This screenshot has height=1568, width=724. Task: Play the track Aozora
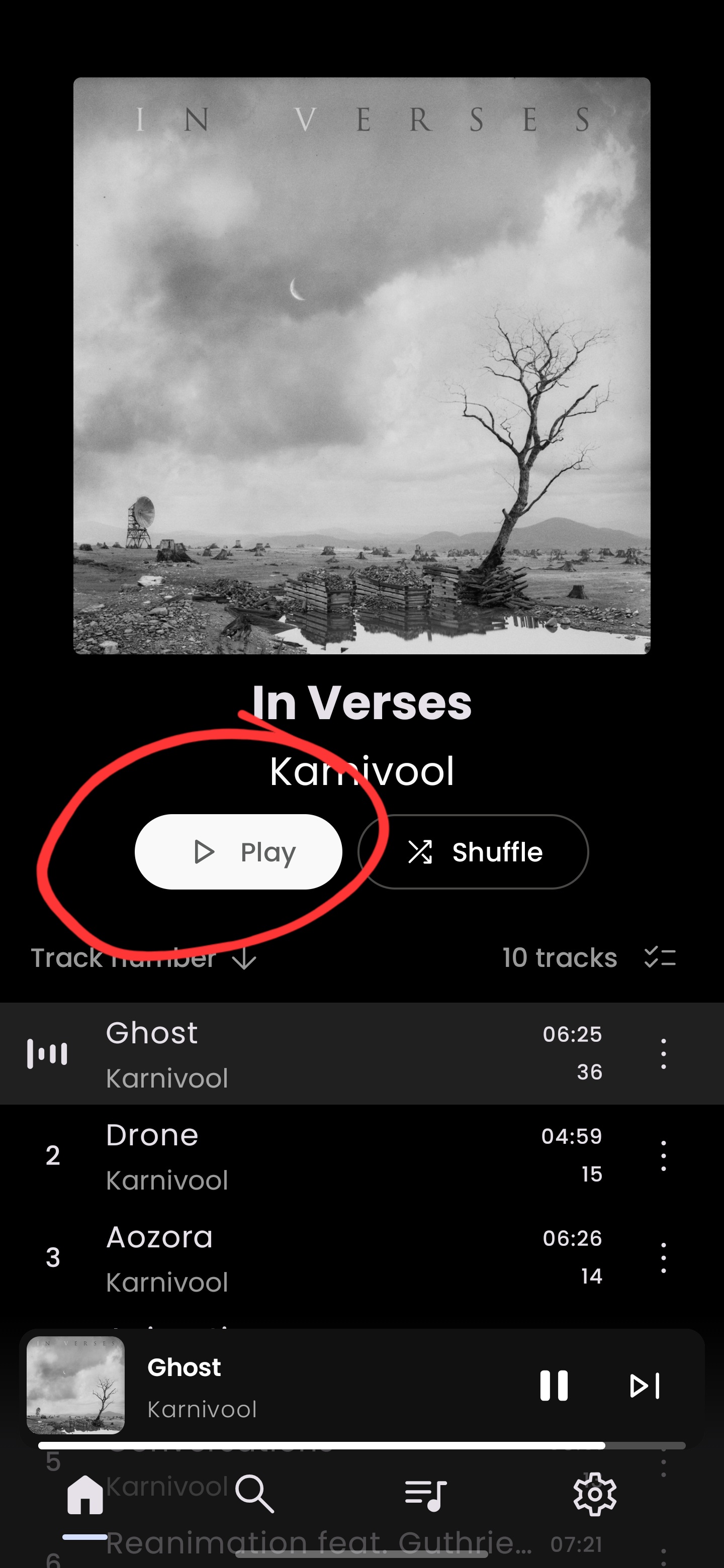305,1258
